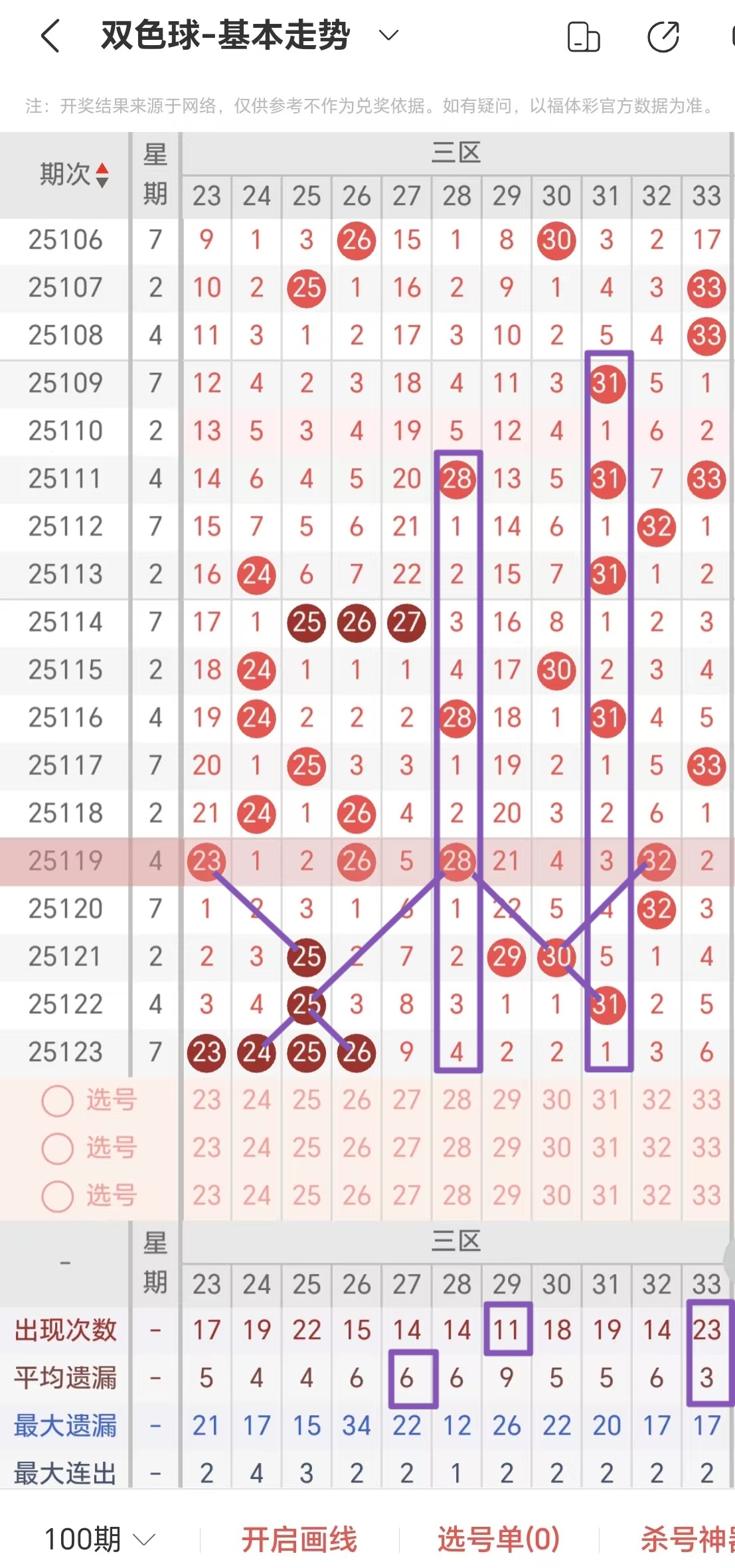This screenshot has width=735, height=1568.
Task: Open the 选号单(0) selection list
Action: click(x=499, y=1539)
